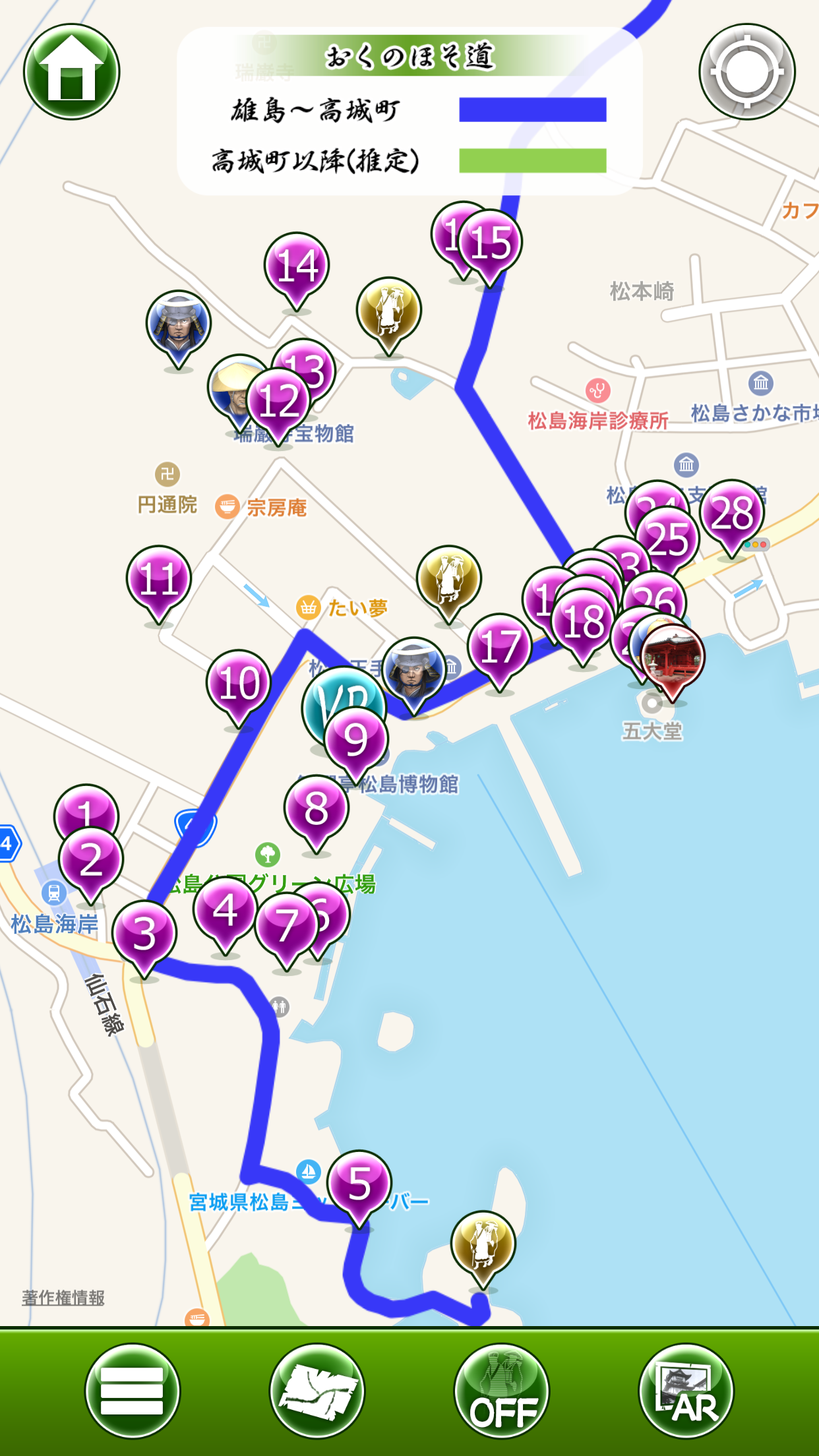
Task: Open the illustrated map view
Action: point(317,1391)
